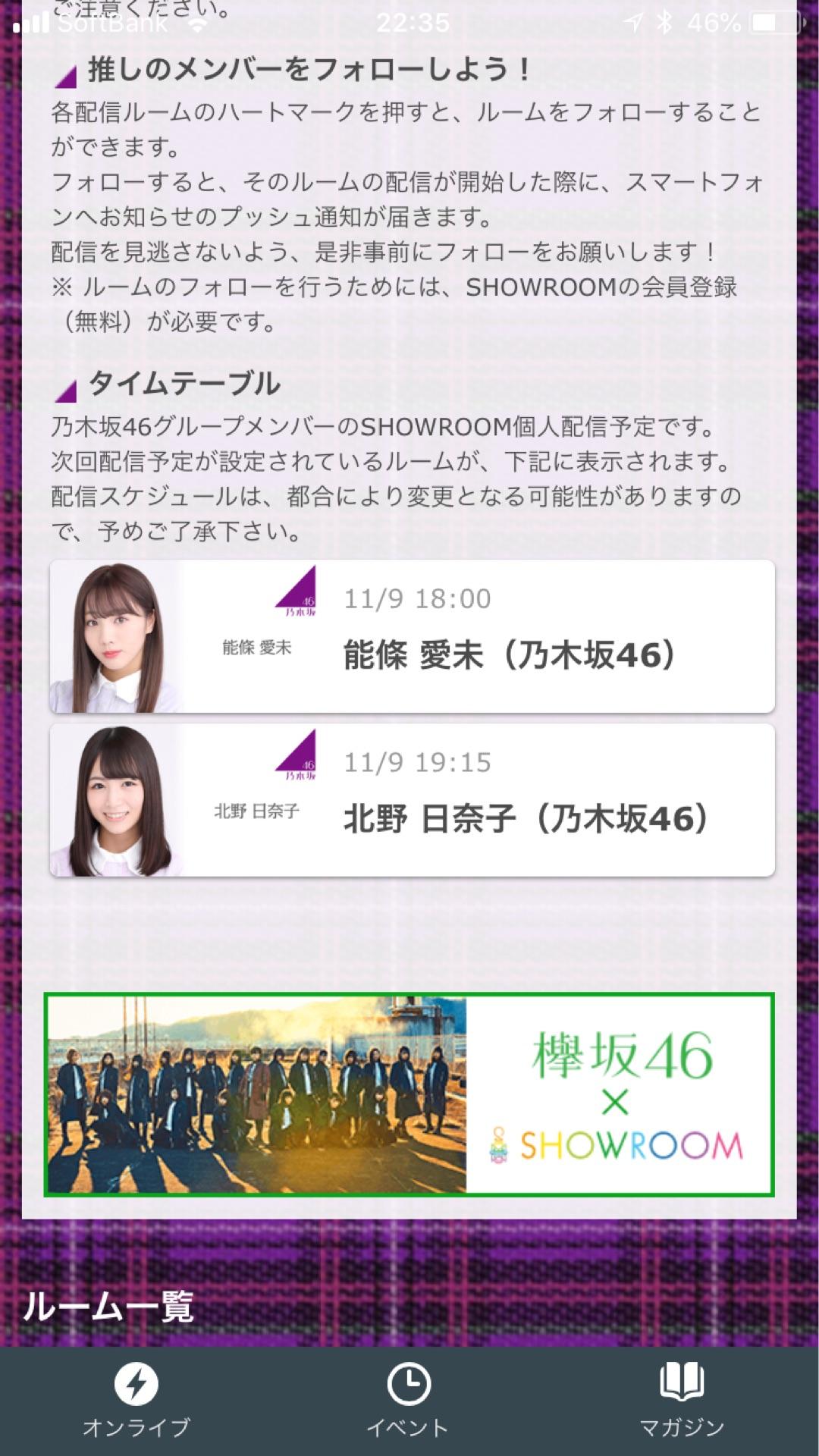
Task: Go to the イベント tab
Action: point(409,1401)
